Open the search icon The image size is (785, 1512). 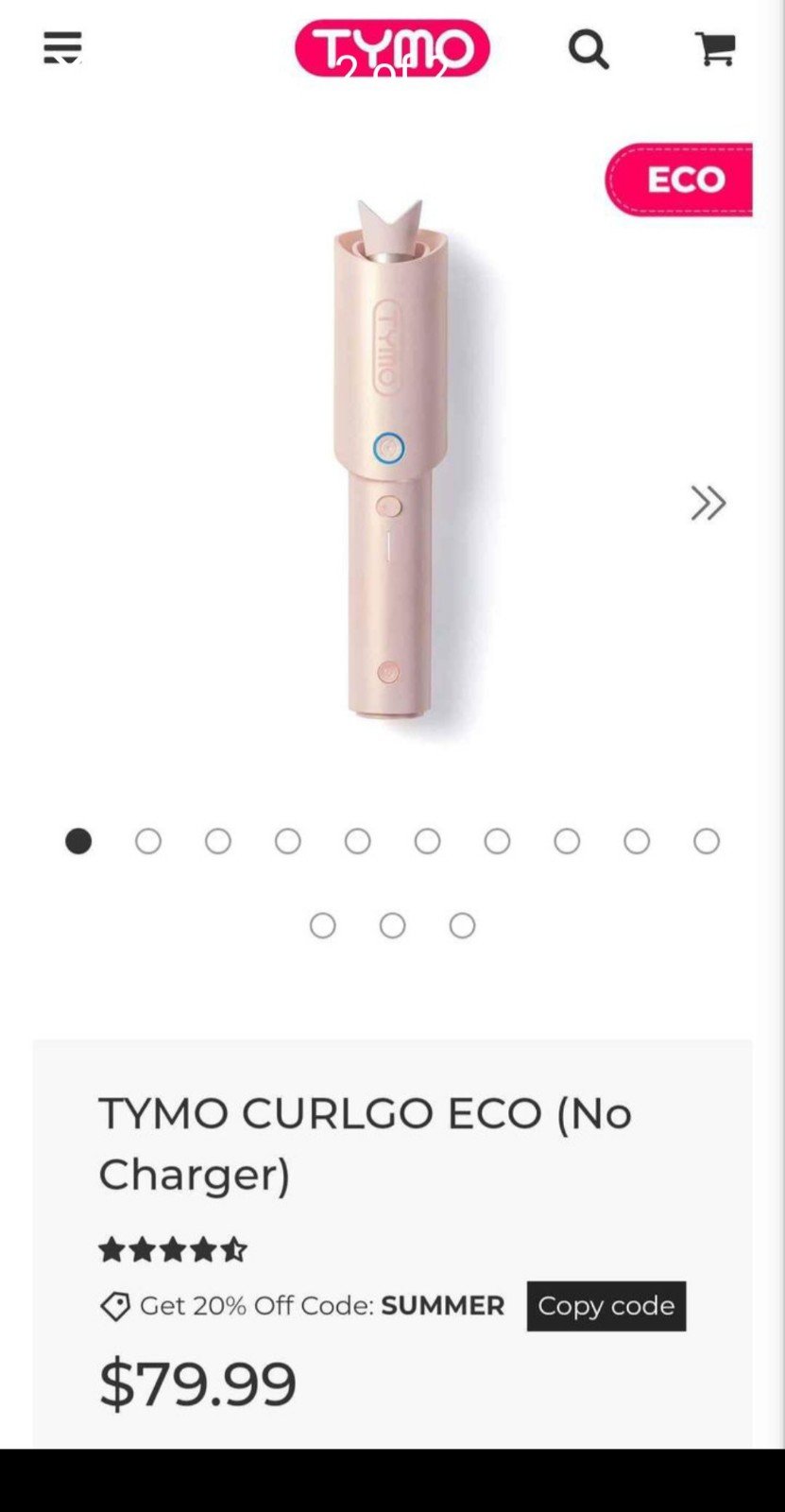(x=589, y=49)
